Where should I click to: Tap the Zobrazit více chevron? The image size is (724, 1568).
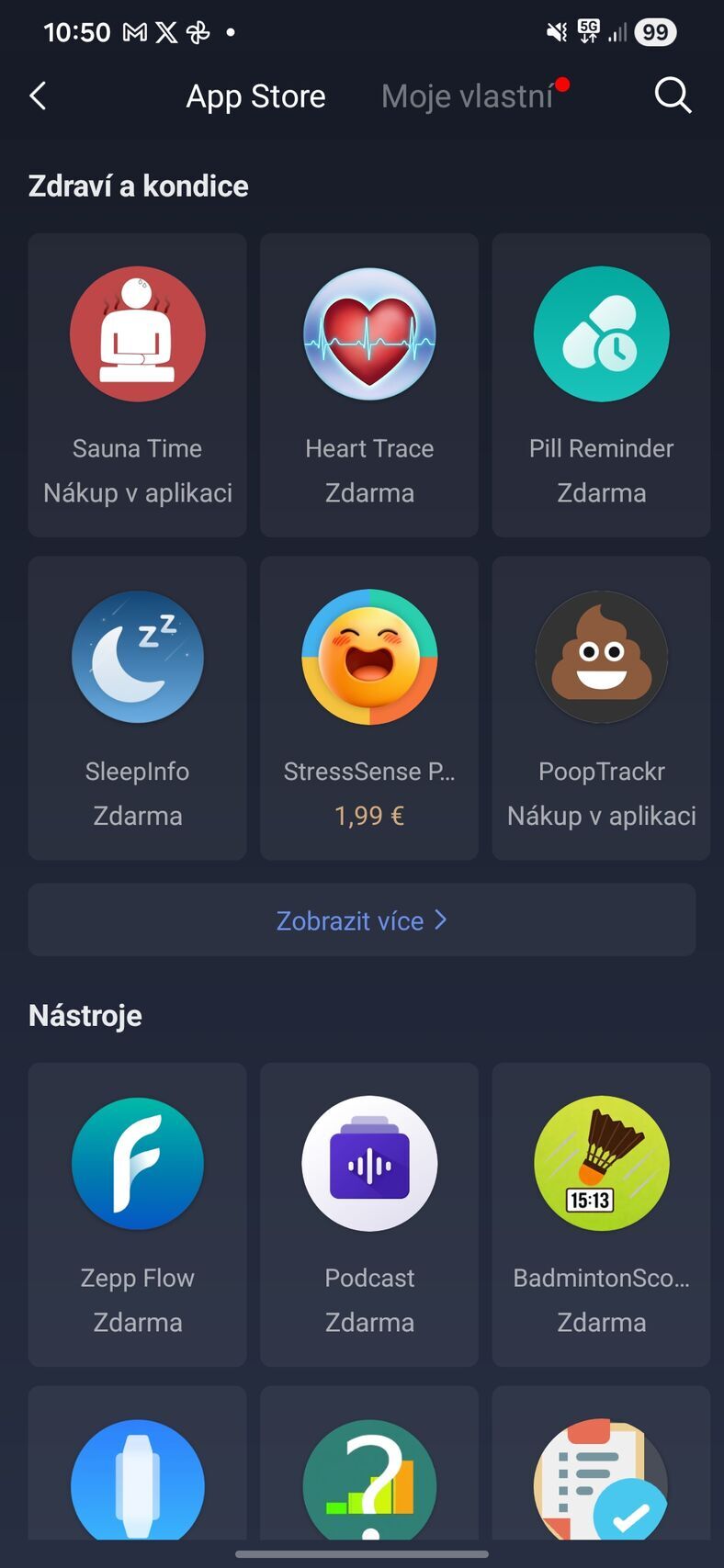tap(442, 919)
